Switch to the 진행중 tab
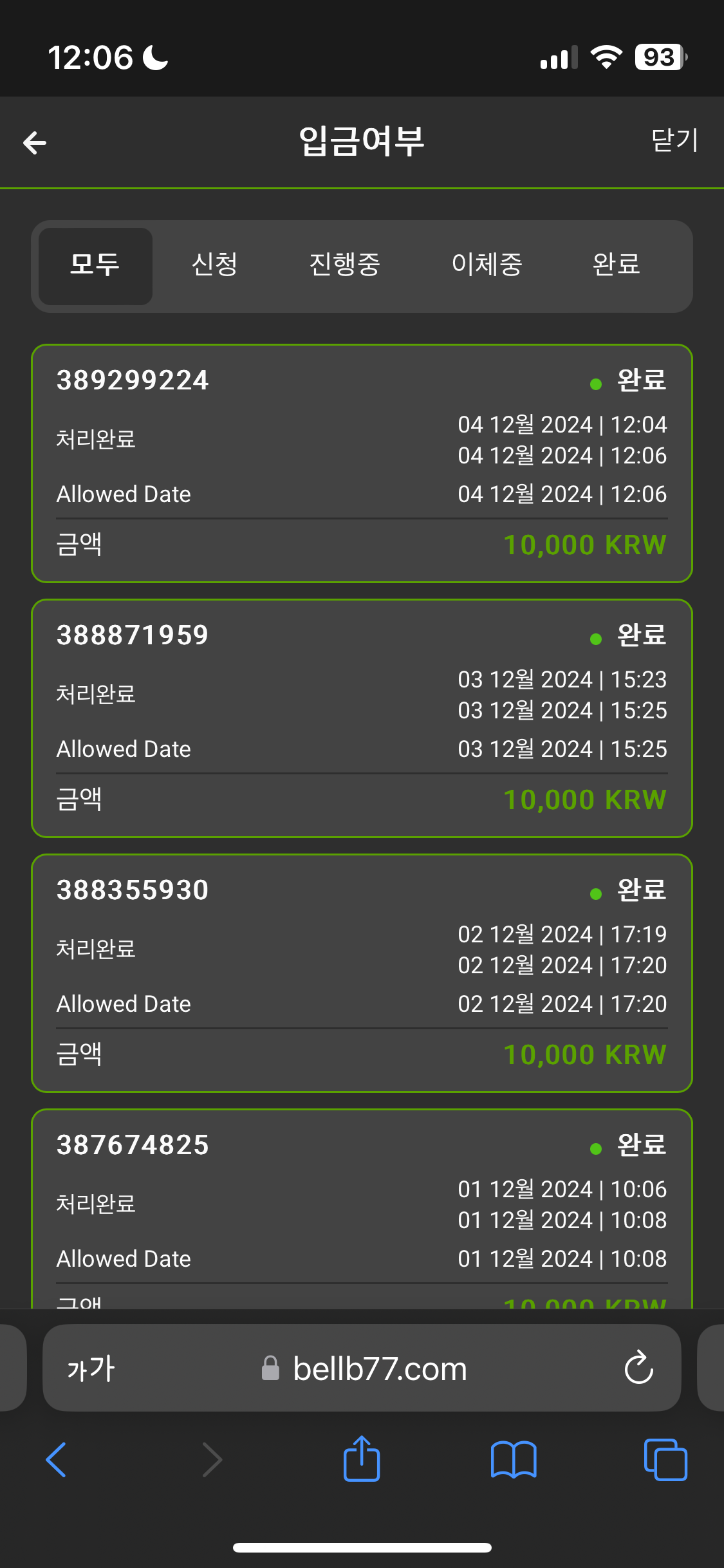This screenshot has height=1568, width=724. coord(345,265)
